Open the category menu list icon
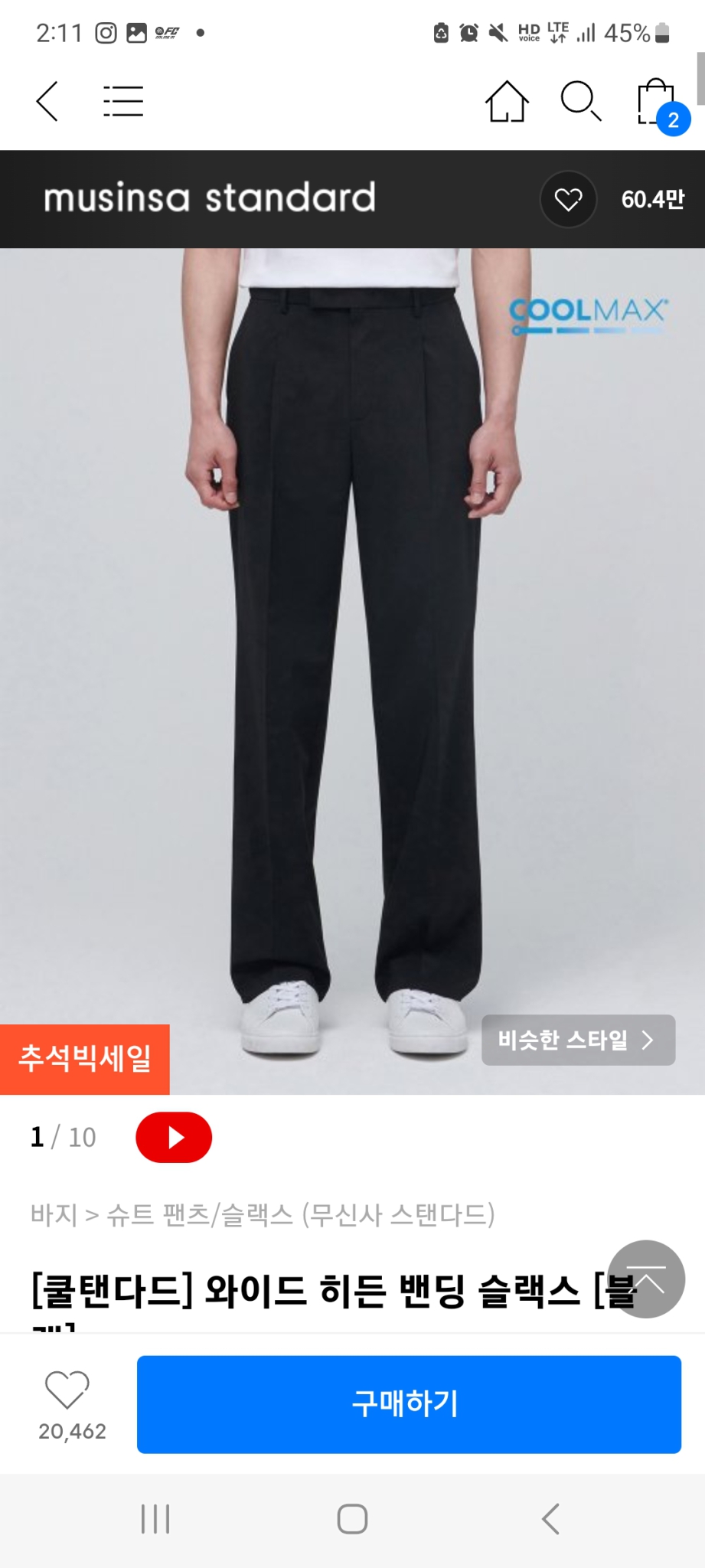The image size is (705, 1568). pyautogui.click(x=123, y=102)
